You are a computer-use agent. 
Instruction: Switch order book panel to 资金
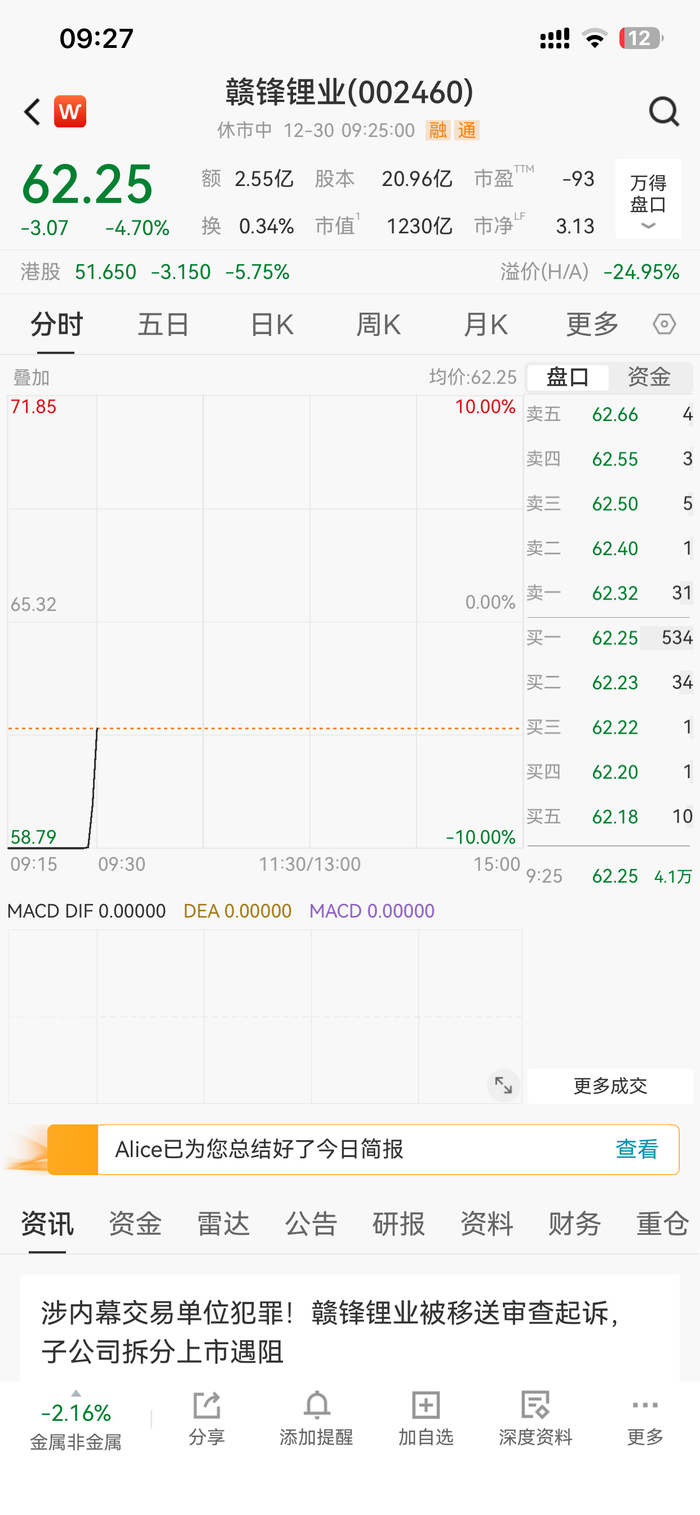(649, 377)
